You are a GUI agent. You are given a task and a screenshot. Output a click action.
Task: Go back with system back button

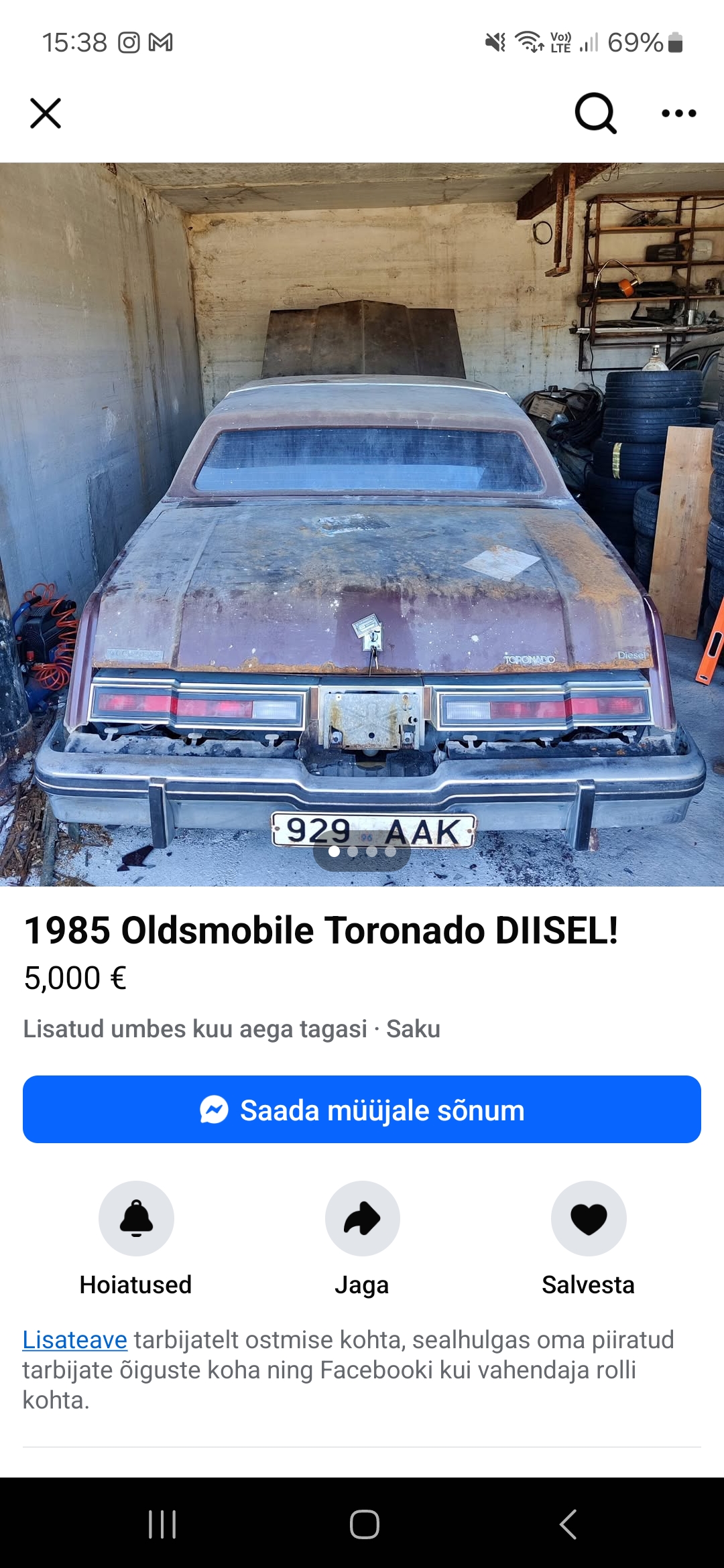pos(567,1524)
